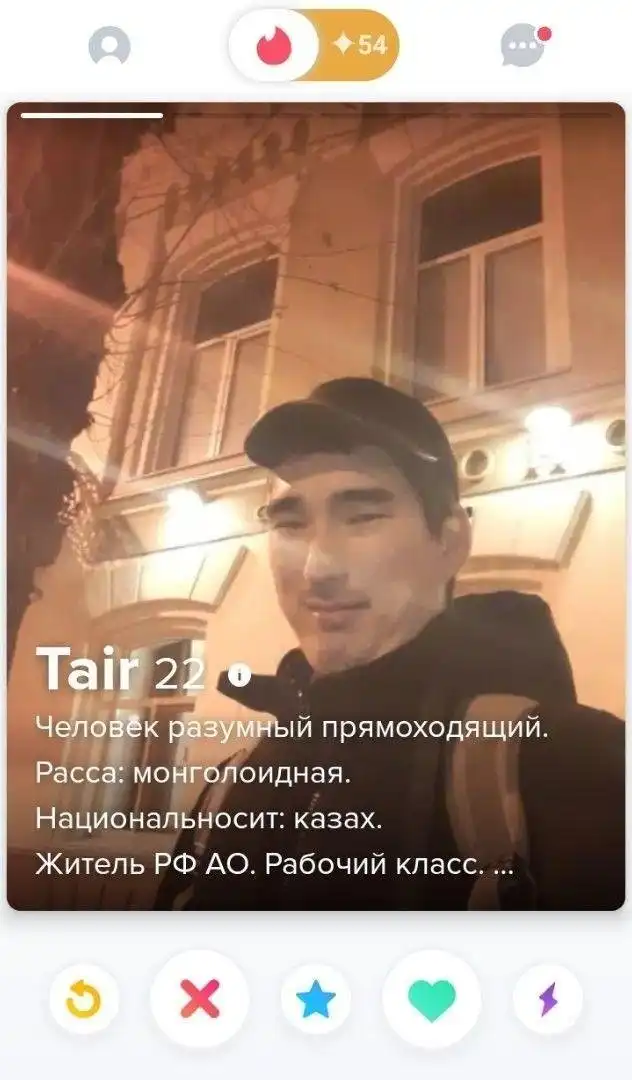The image size is (632, 1080).
Task: Open the messages chat bubble
Action: coord(523,46)
